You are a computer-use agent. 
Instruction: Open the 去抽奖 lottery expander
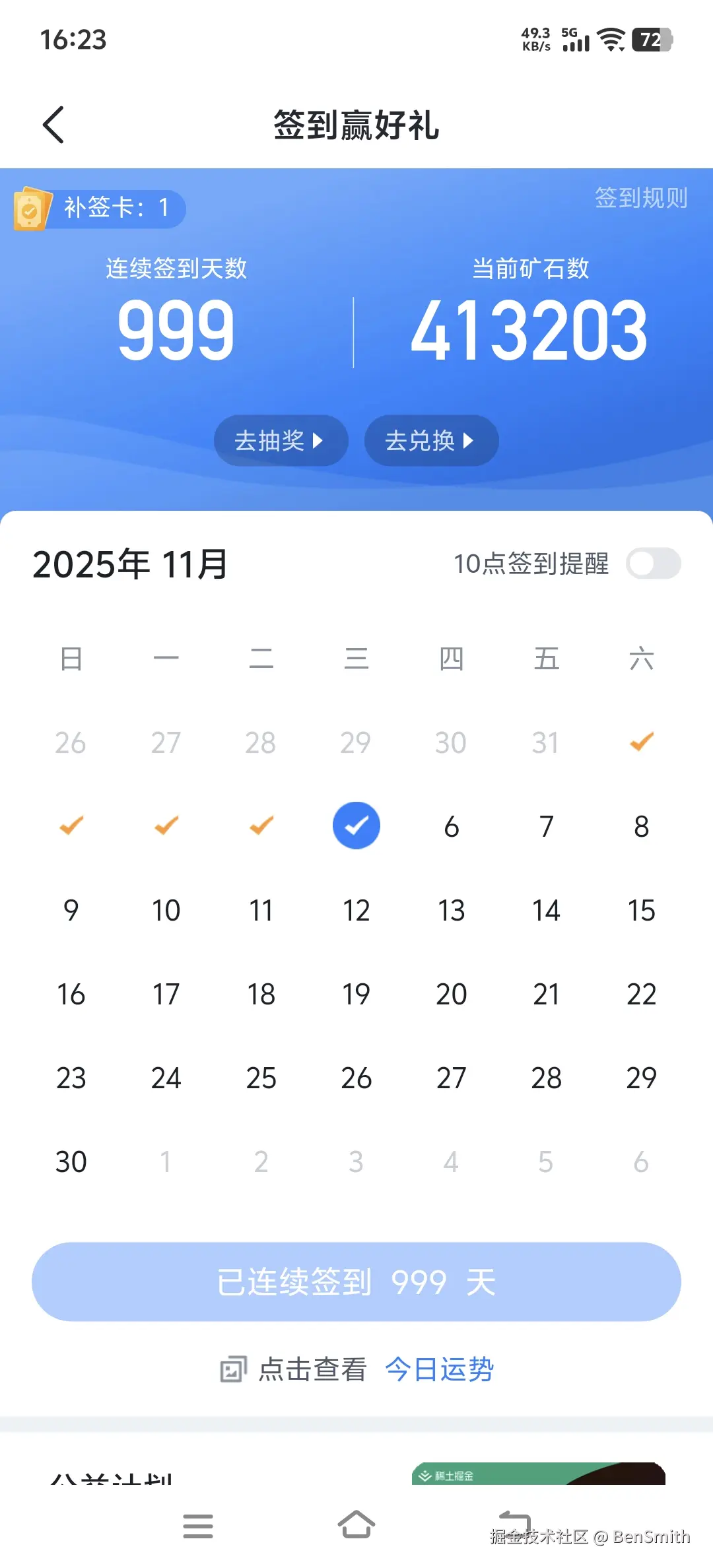point(281,441)
